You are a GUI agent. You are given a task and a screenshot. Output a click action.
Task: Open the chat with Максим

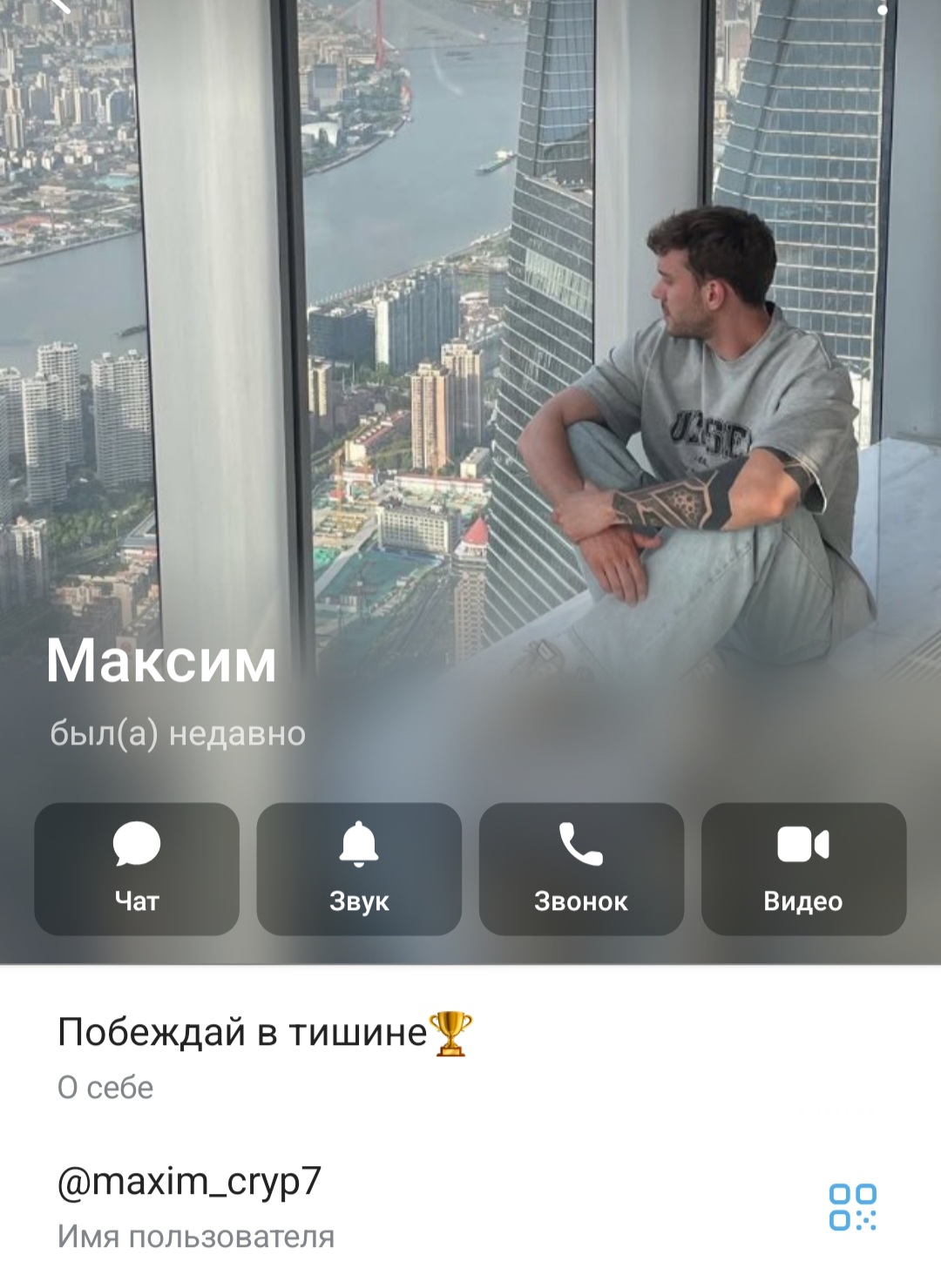click(137, 868)
